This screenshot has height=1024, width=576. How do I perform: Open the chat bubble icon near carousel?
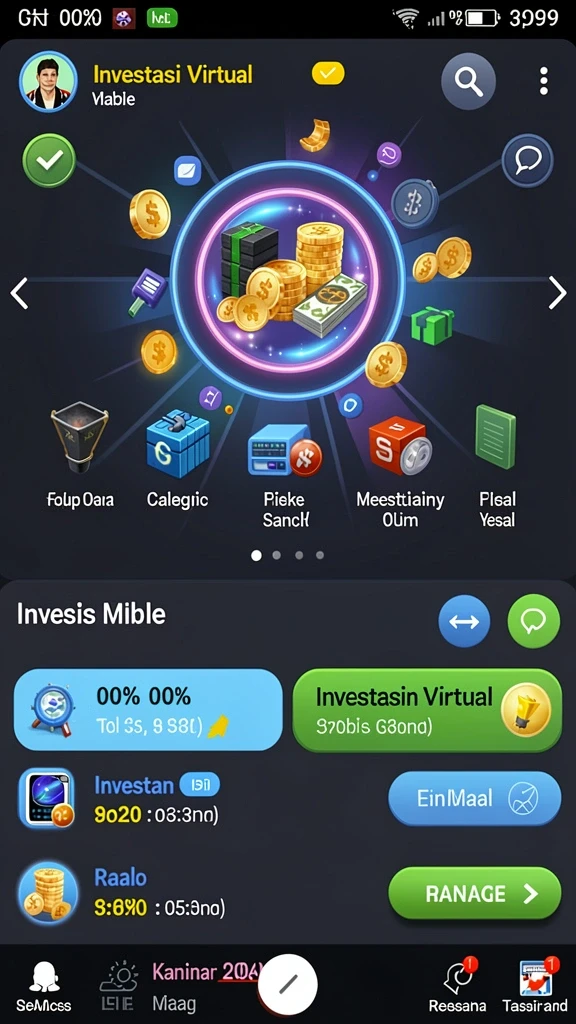click(527, 160)
